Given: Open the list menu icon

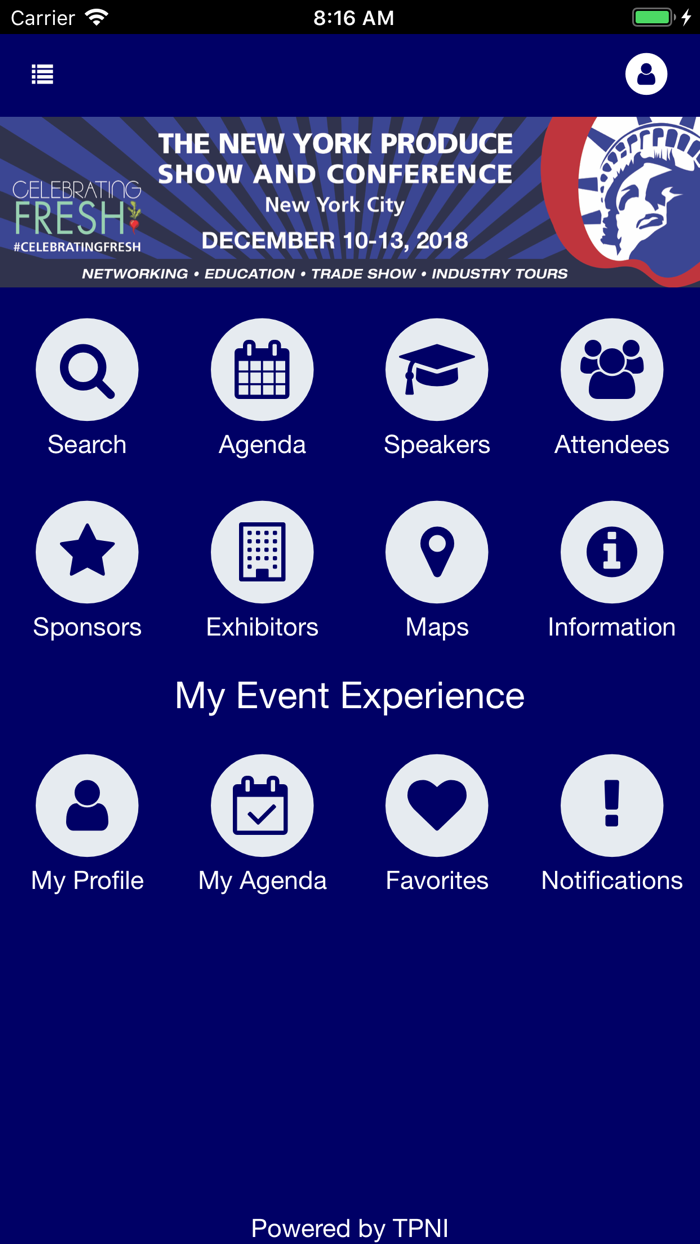Looking at the screenshot, I should [x=42, y=74].
